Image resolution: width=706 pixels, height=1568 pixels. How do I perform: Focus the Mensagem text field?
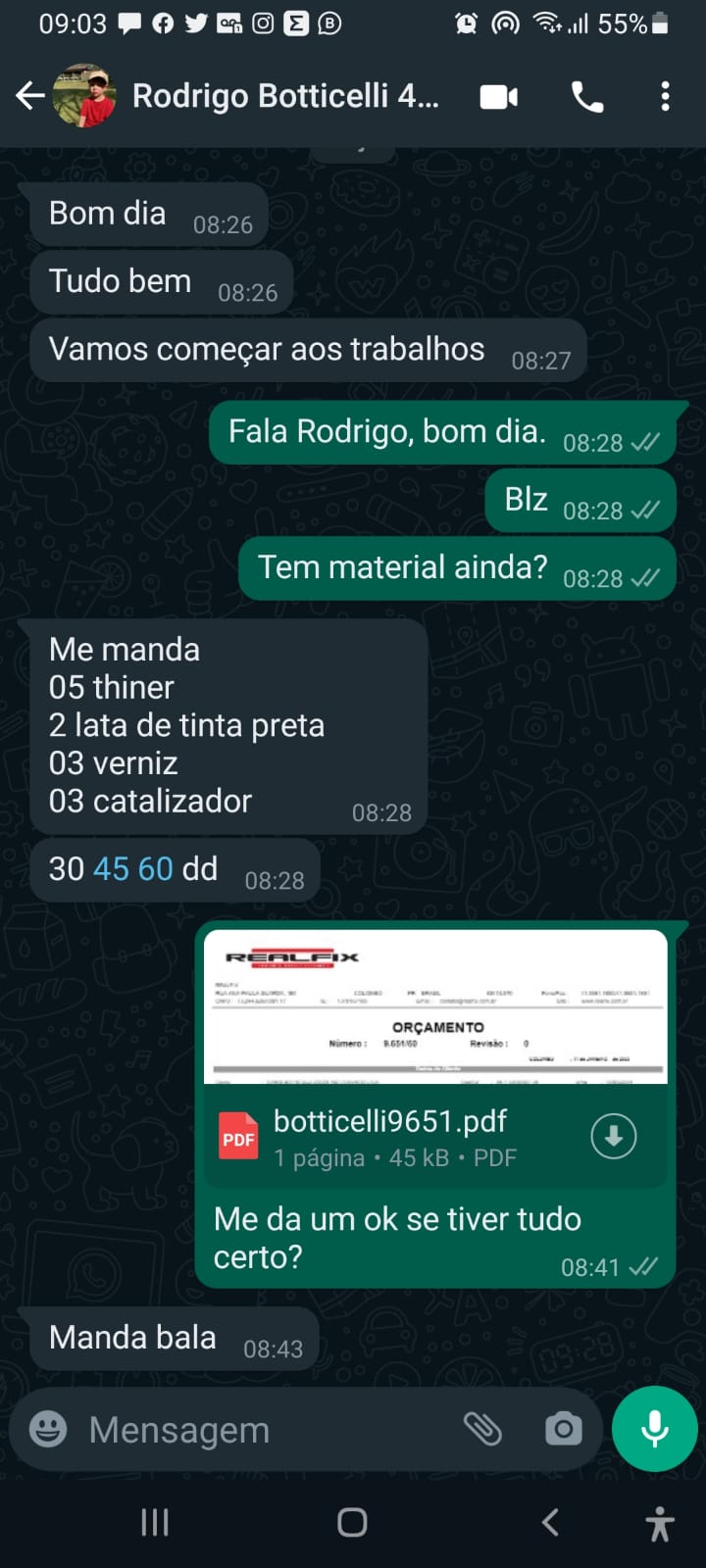(x=265, y=1430)
